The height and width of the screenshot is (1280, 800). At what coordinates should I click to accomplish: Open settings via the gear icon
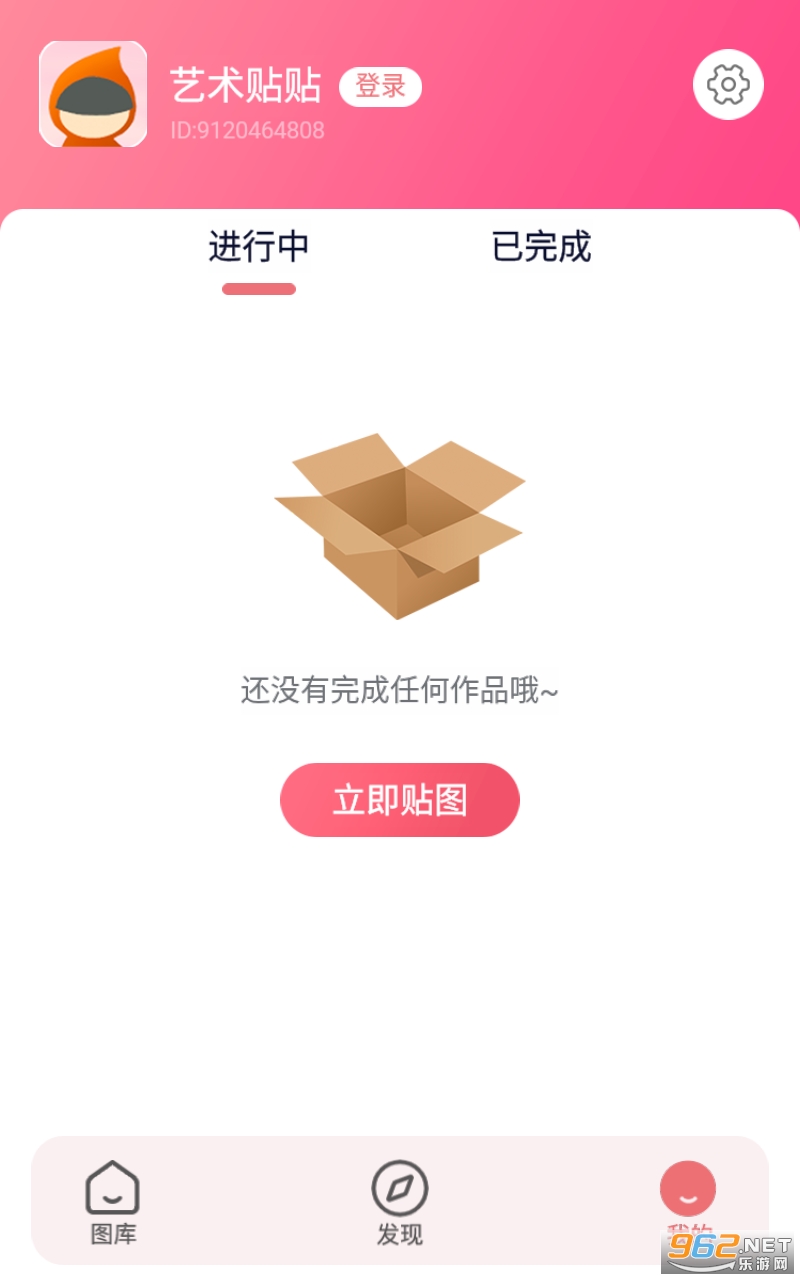coord(728,85)
